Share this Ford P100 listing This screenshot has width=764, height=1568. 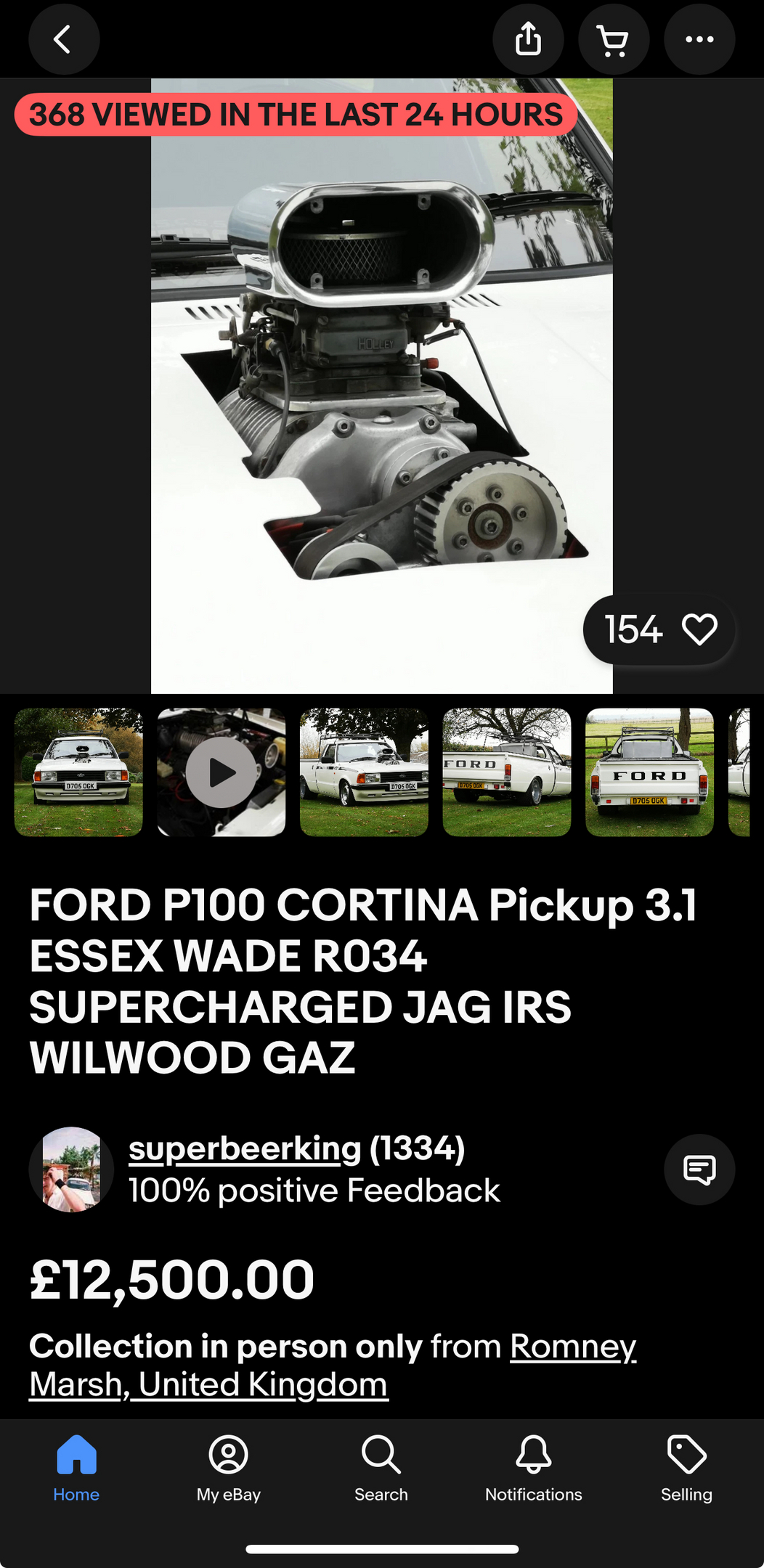(528, 39)
